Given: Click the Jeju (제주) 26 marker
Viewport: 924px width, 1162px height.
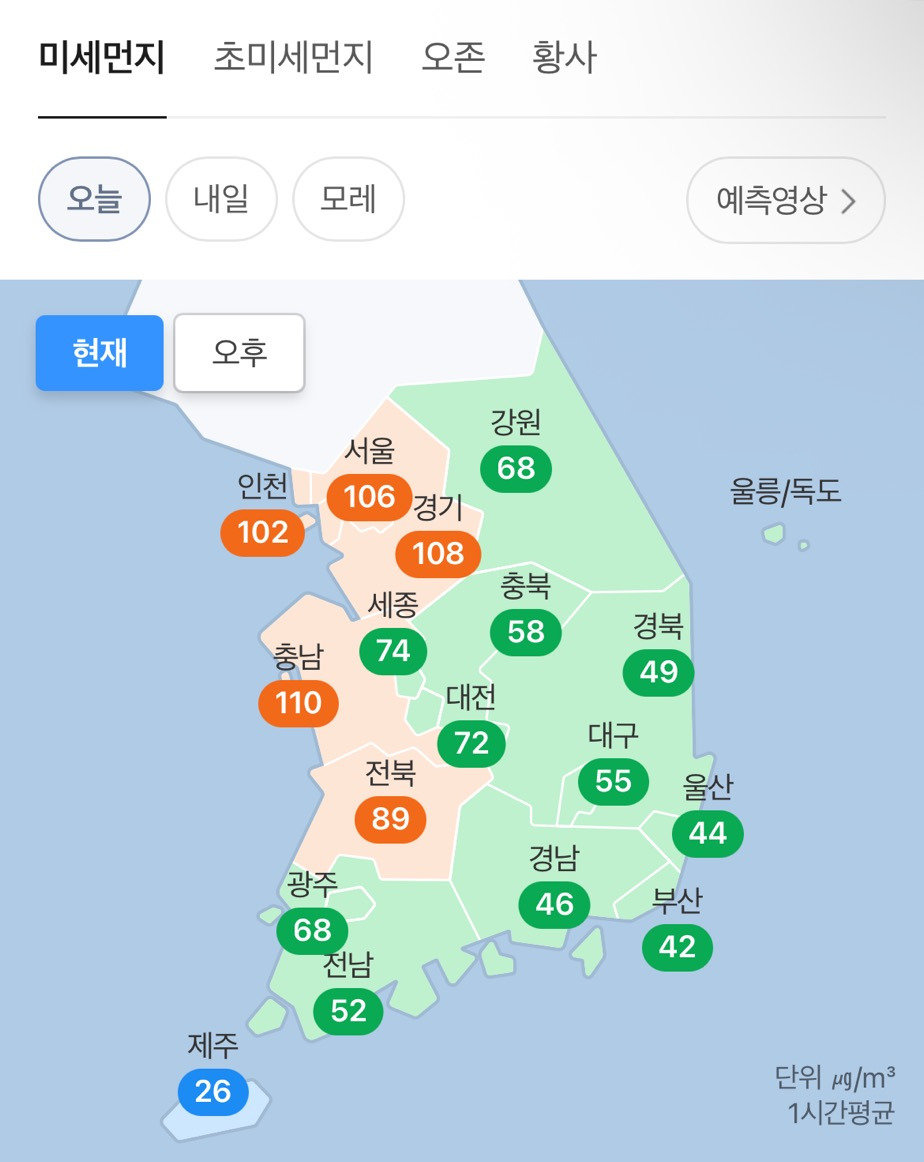Looking at the screenshot, I should click(x=213, y=1092).
